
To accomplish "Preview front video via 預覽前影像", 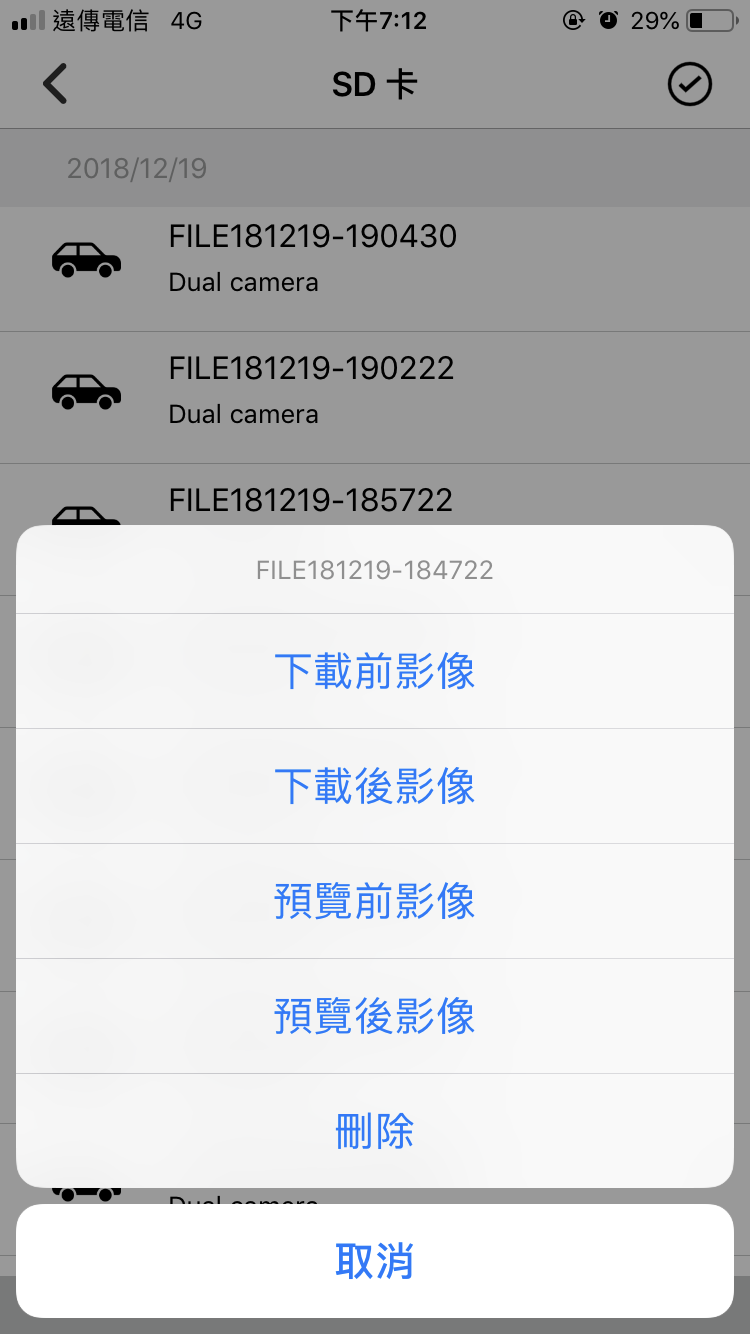I will (x=375, y=901).
